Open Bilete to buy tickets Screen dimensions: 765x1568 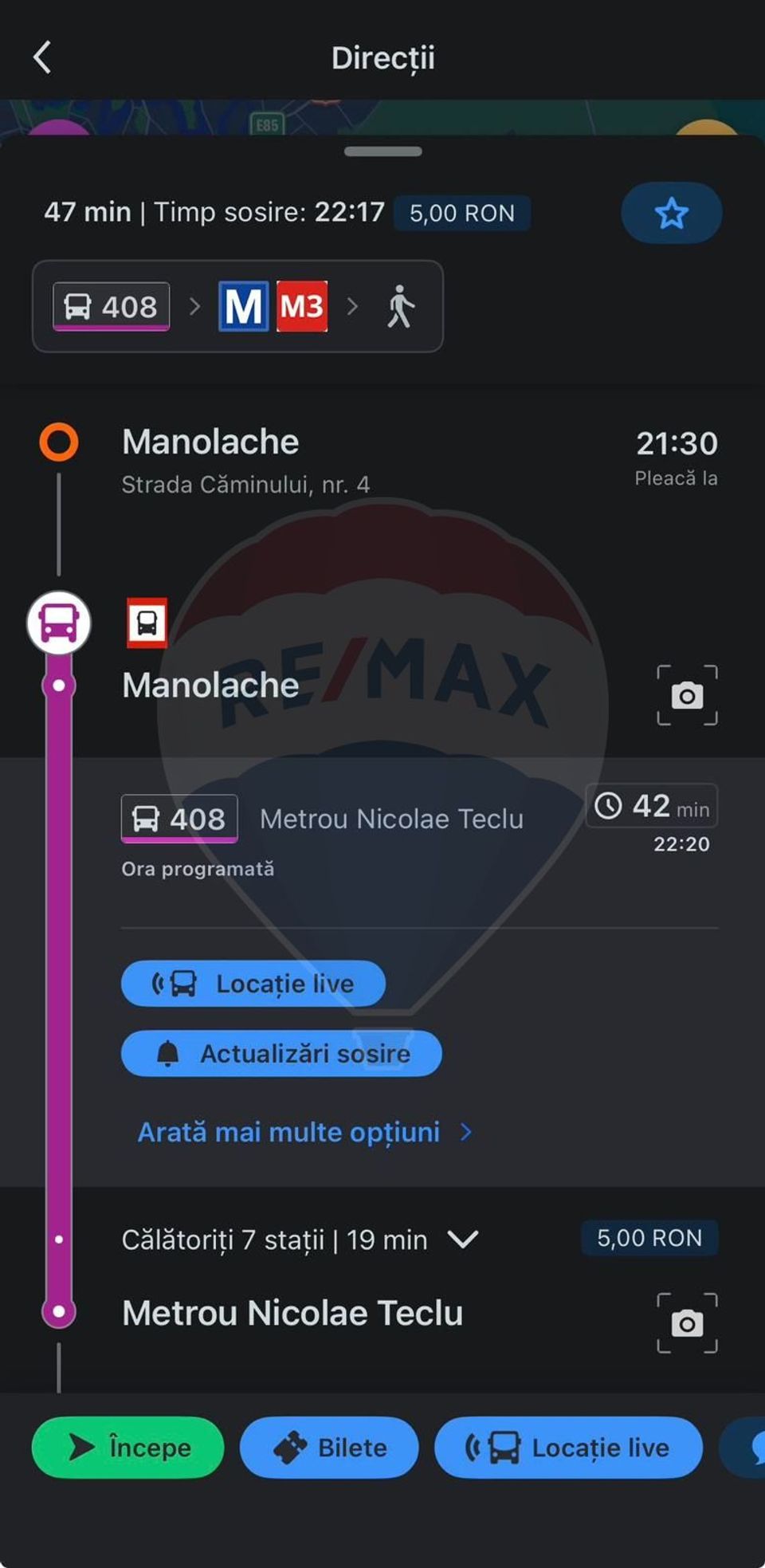coord(328,1448)
